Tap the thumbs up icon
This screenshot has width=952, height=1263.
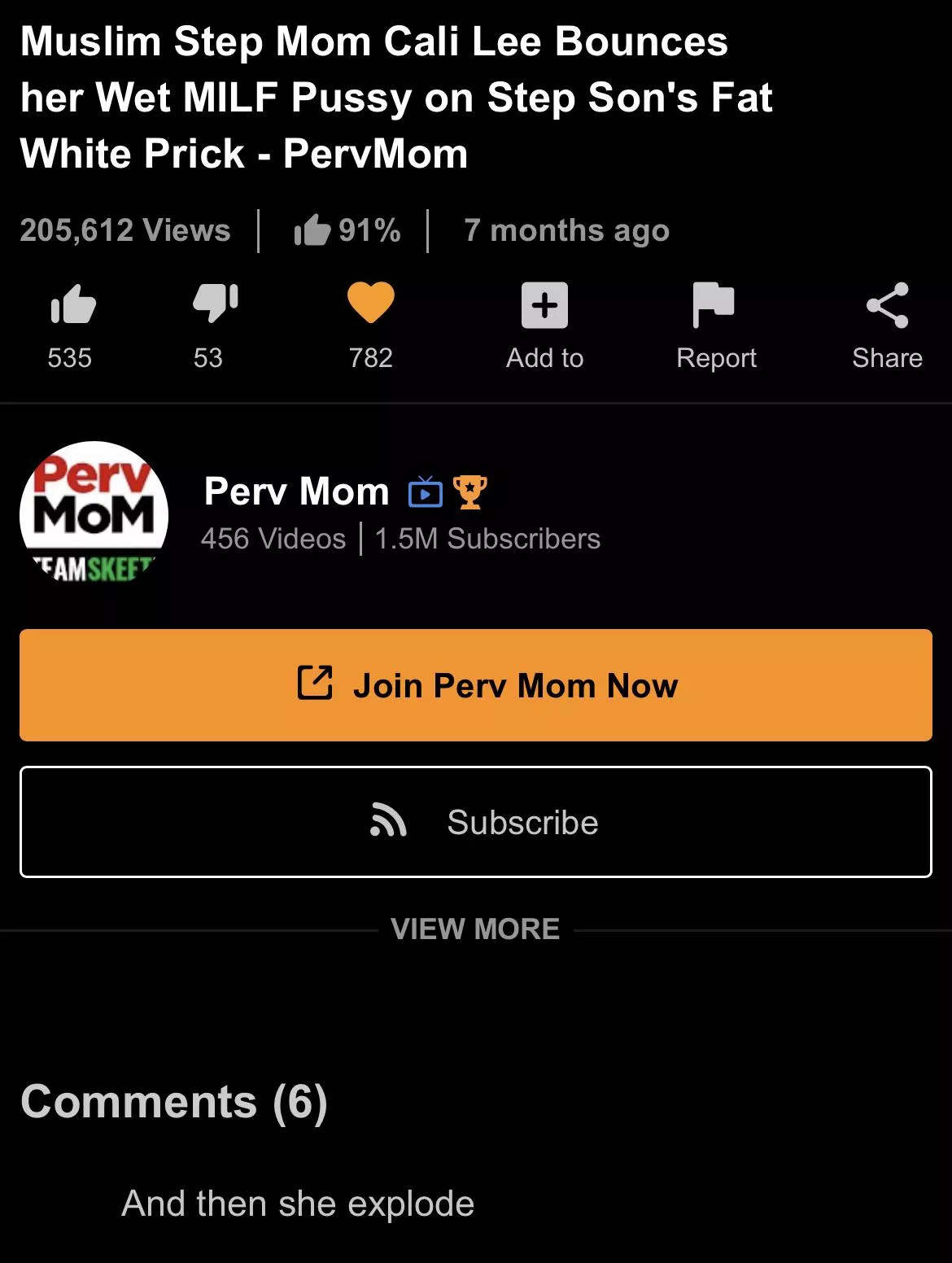72,306
